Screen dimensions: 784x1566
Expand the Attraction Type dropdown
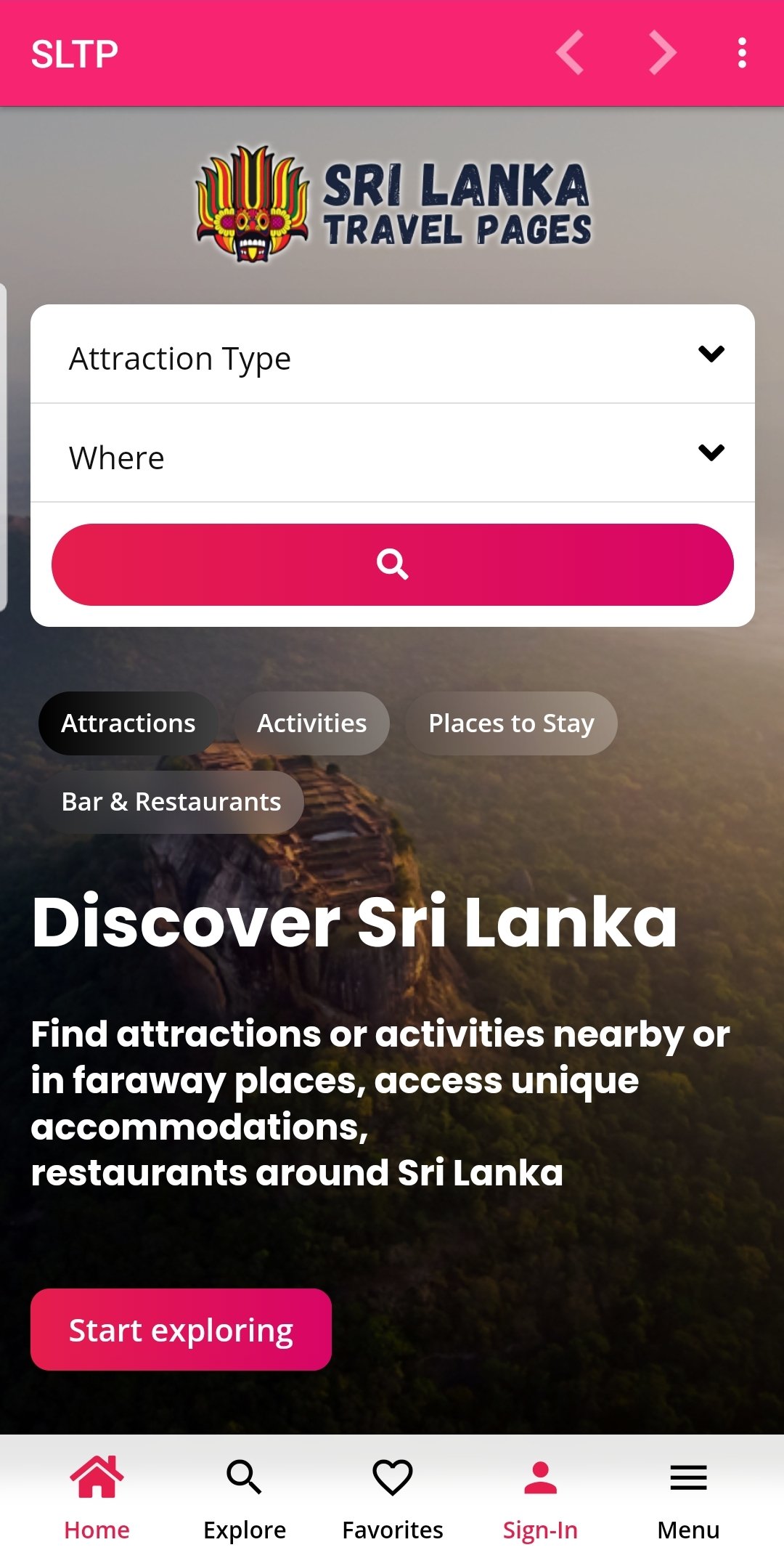(392, 357)
